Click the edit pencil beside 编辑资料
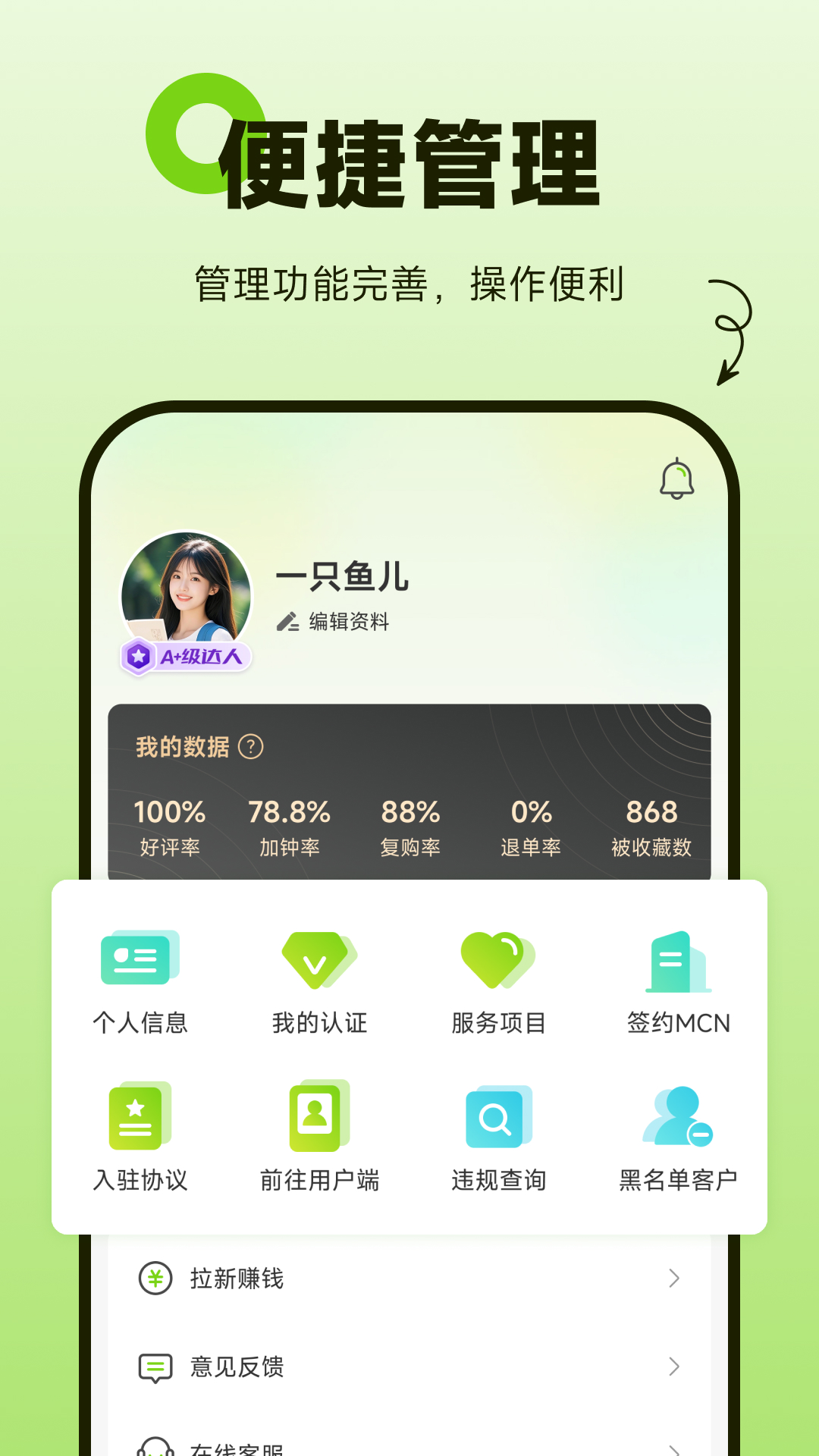The image size is (819, 1456). coord(287,622)
